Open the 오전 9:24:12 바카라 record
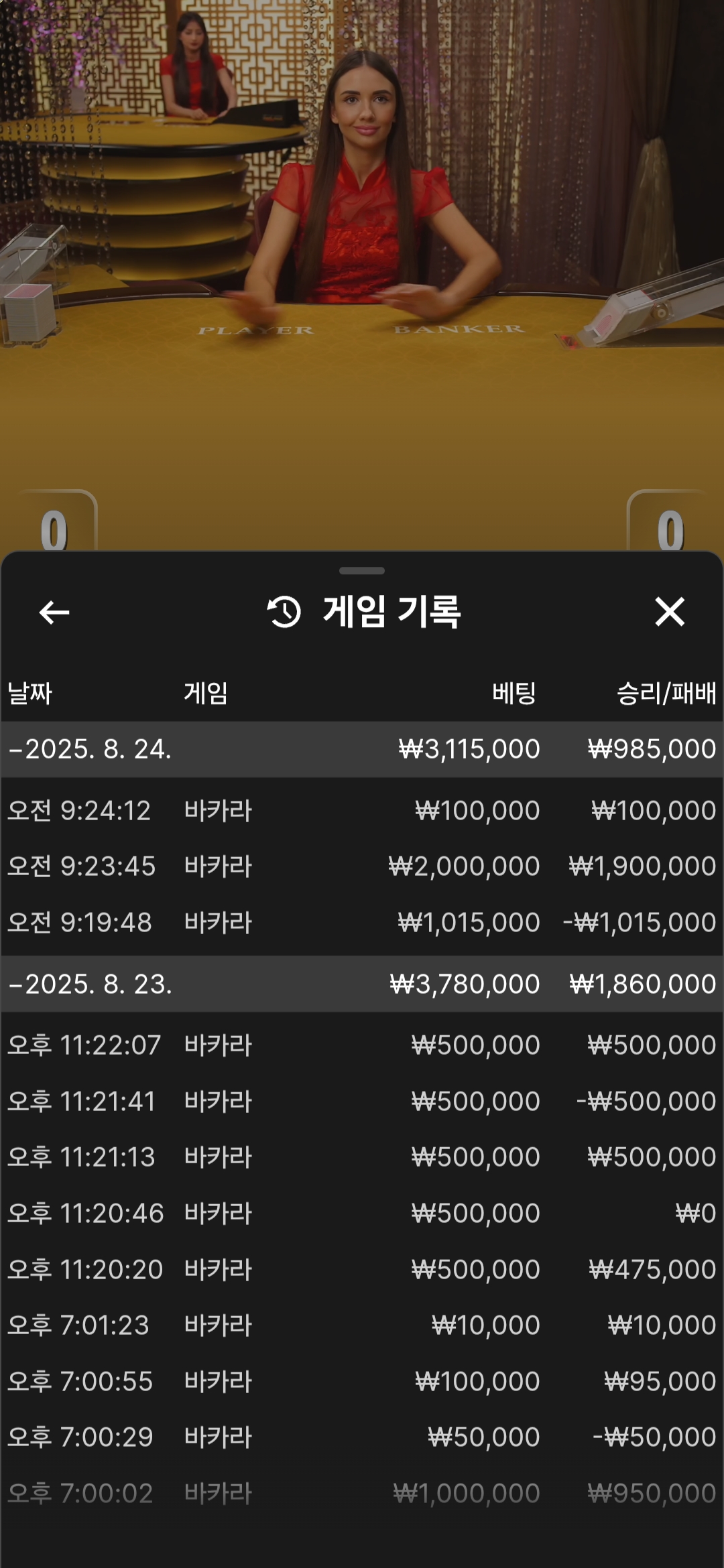This screenshot has height=1568, width=724. click(362, 810)
